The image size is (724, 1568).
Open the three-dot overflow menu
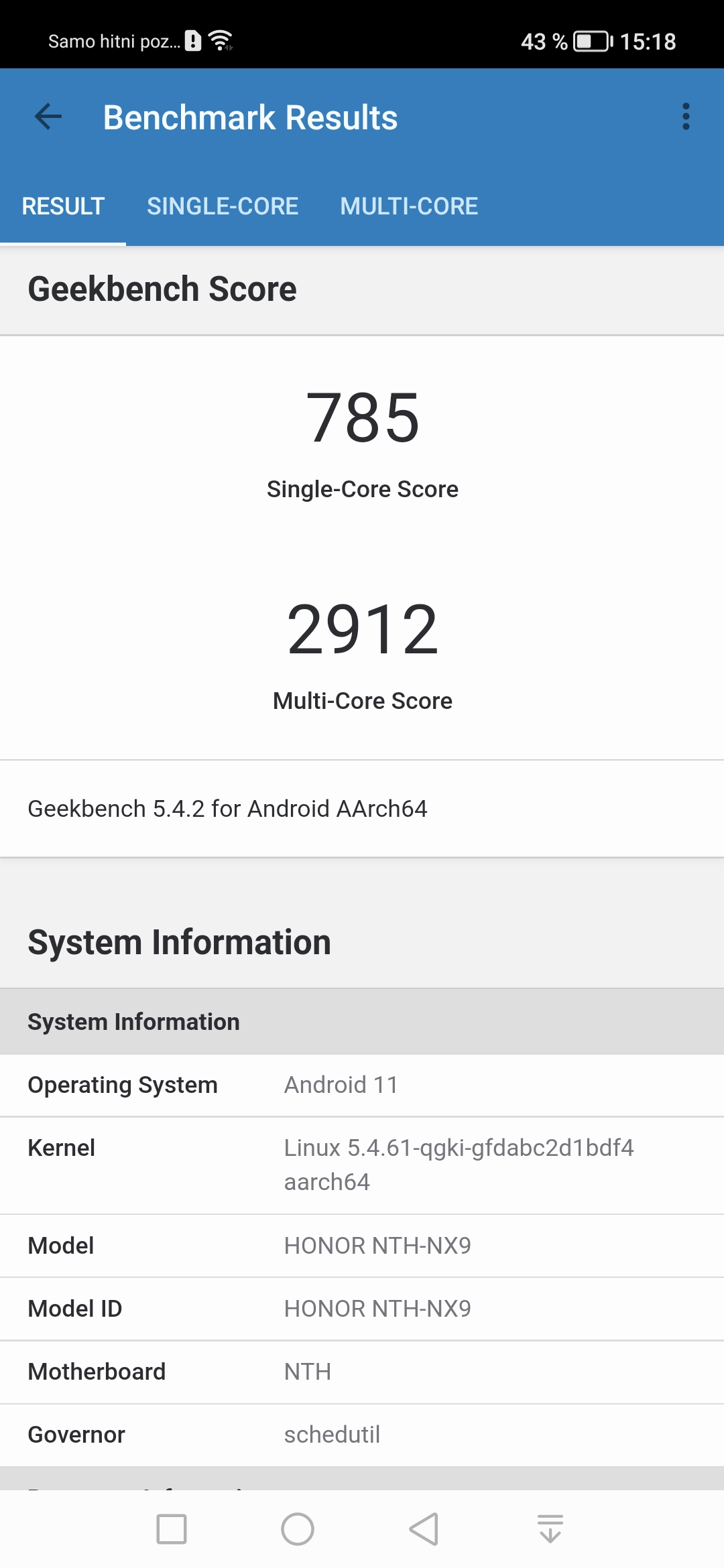pos(685,117)
